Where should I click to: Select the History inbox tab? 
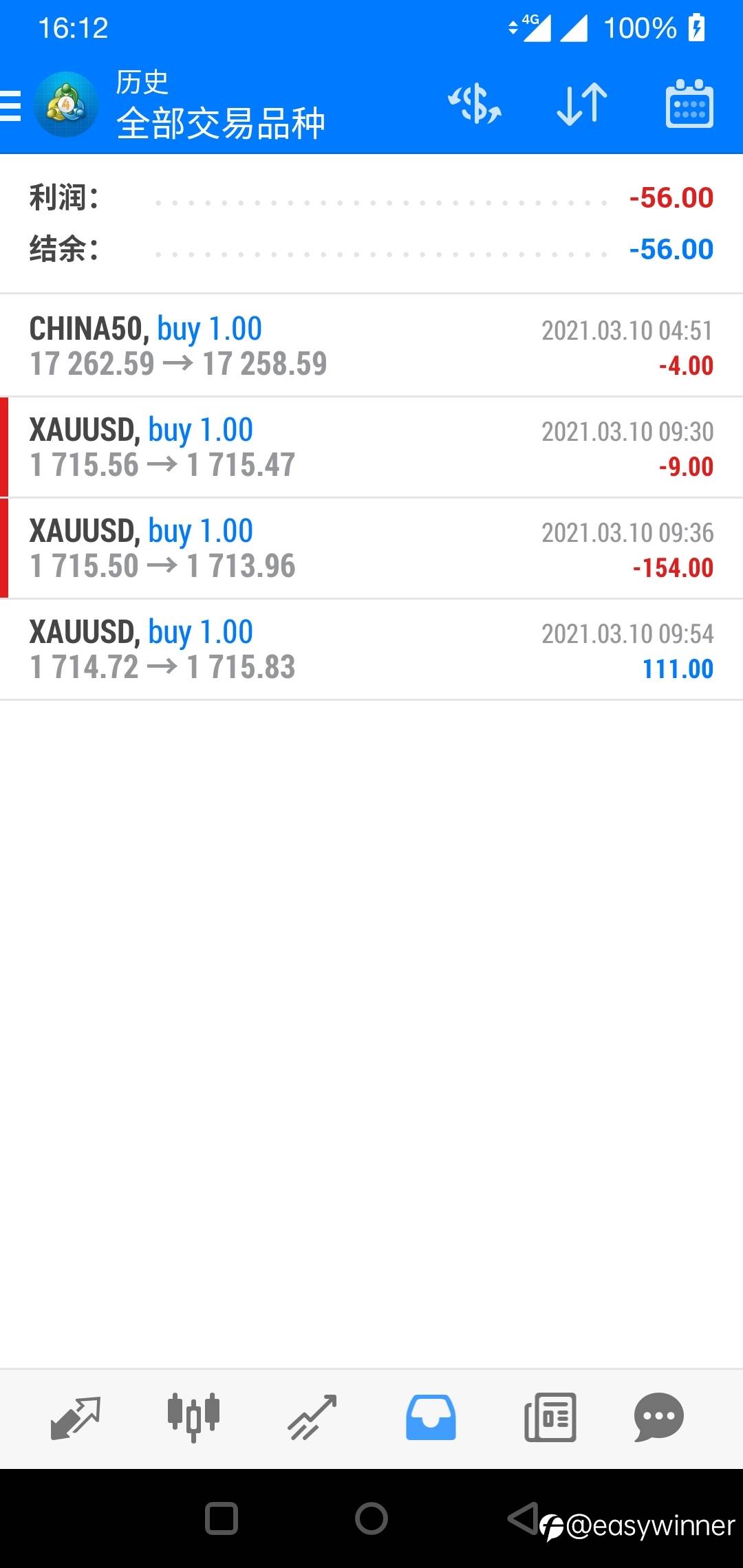click(x=431, y=1417)
